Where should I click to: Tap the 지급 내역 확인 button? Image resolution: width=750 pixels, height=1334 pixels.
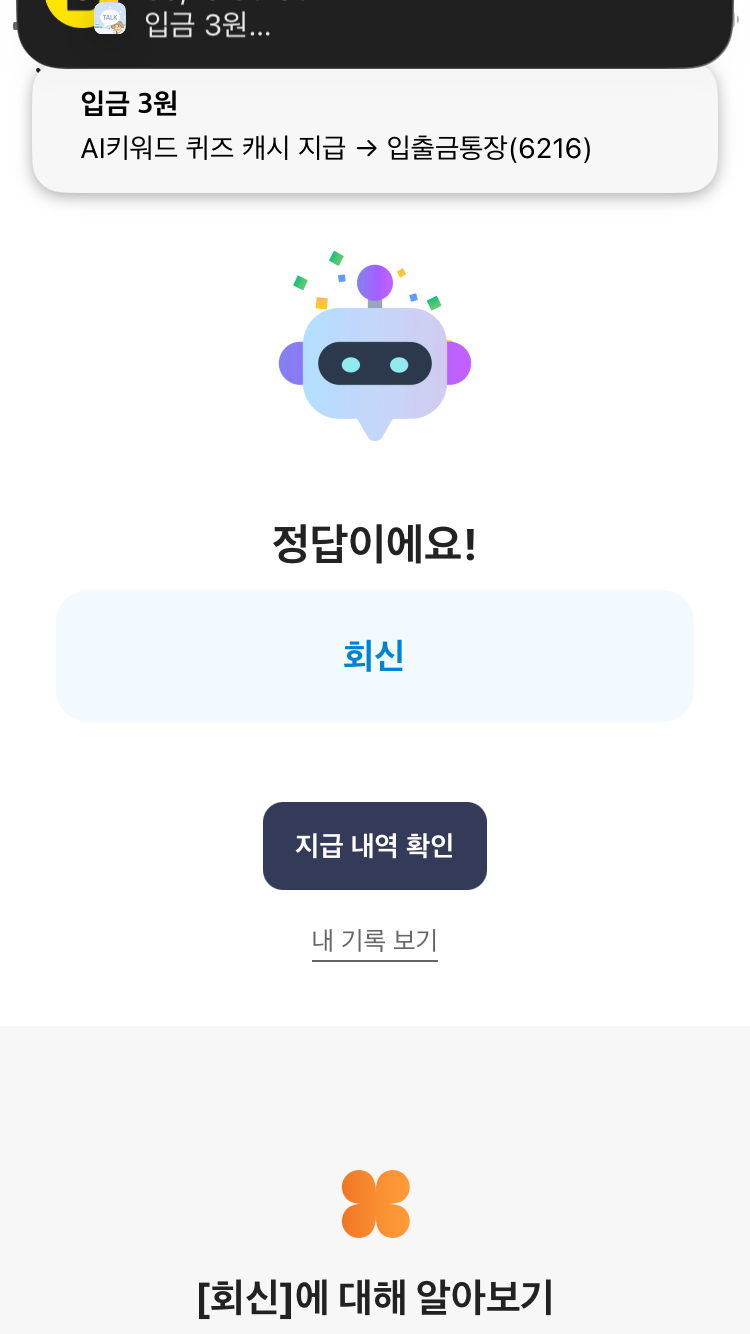[x=375, y=846]
